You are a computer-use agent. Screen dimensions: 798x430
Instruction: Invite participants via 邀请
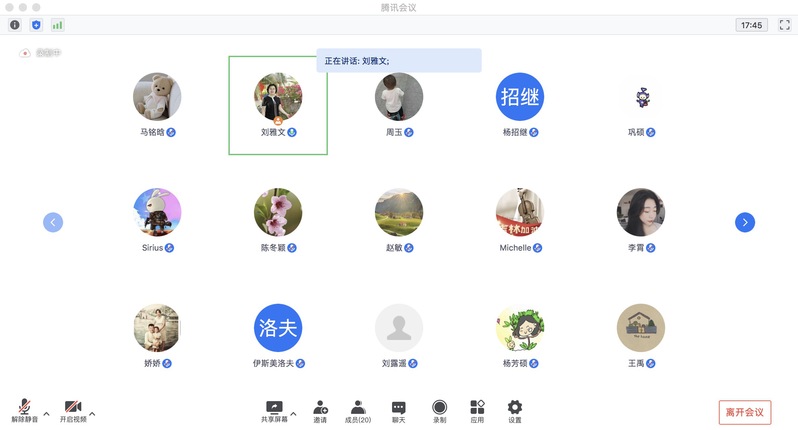coord(320,409)
